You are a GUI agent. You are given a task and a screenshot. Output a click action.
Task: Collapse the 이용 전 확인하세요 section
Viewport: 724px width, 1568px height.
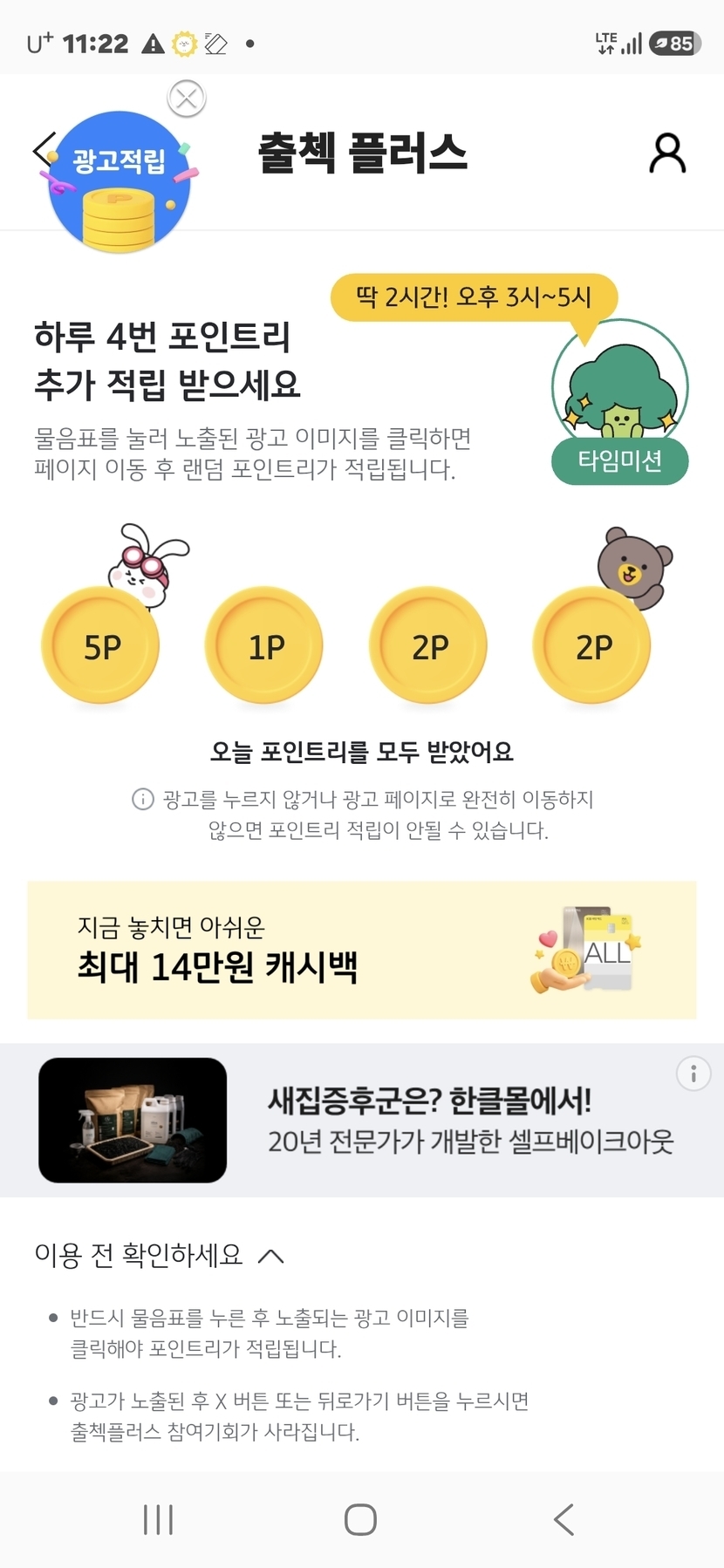click(271, 1256)
